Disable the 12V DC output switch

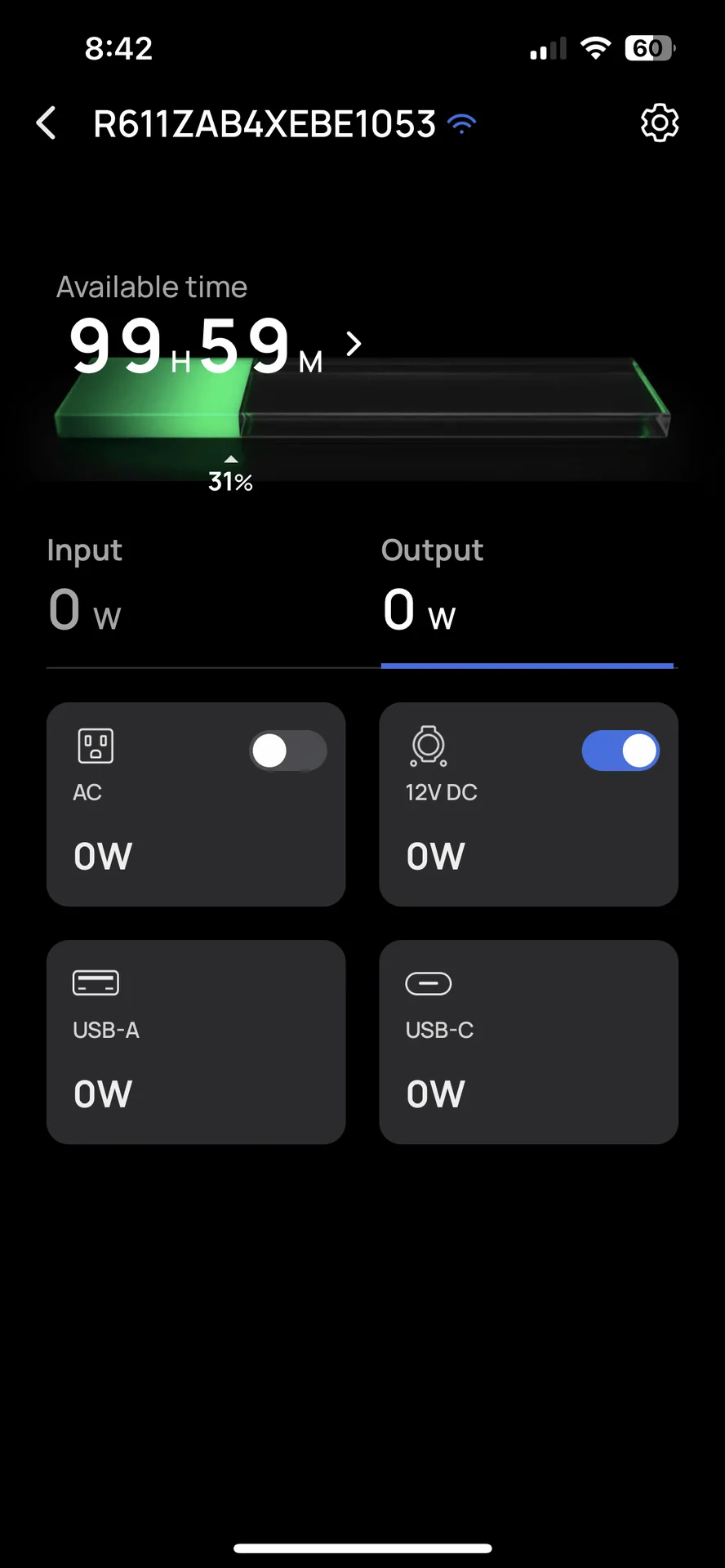[x=620, y=751]
